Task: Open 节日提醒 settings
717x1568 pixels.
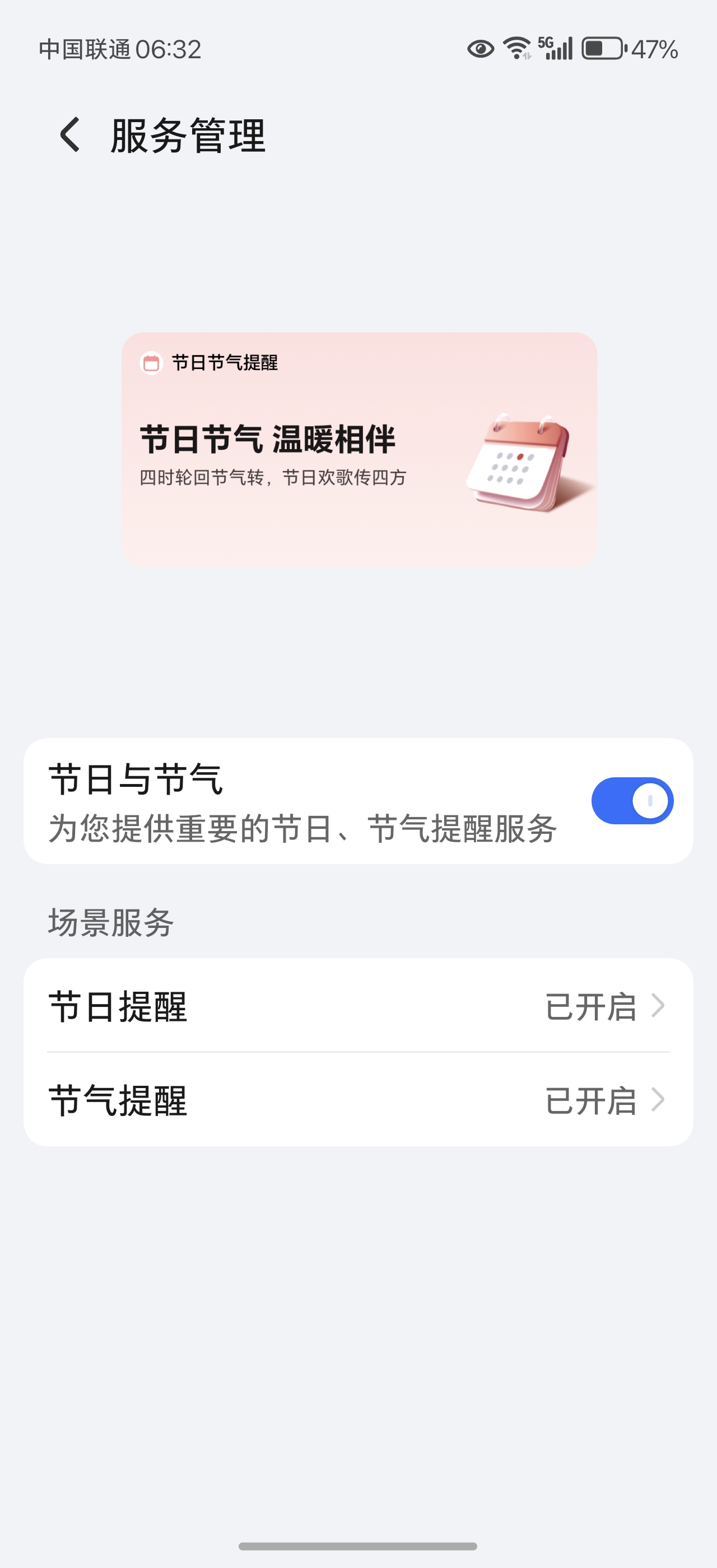Action: [358, 1006]
